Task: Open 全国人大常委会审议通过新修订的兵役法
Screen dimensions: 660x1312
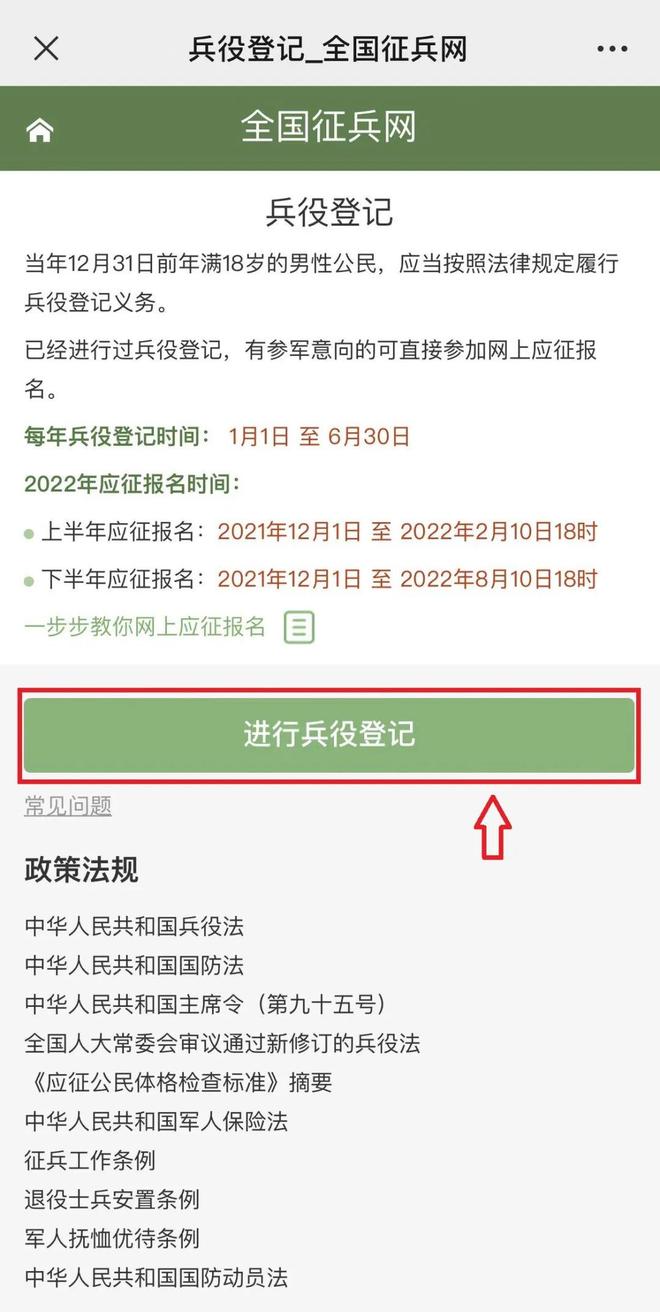Action: [x=222, y=1043]
